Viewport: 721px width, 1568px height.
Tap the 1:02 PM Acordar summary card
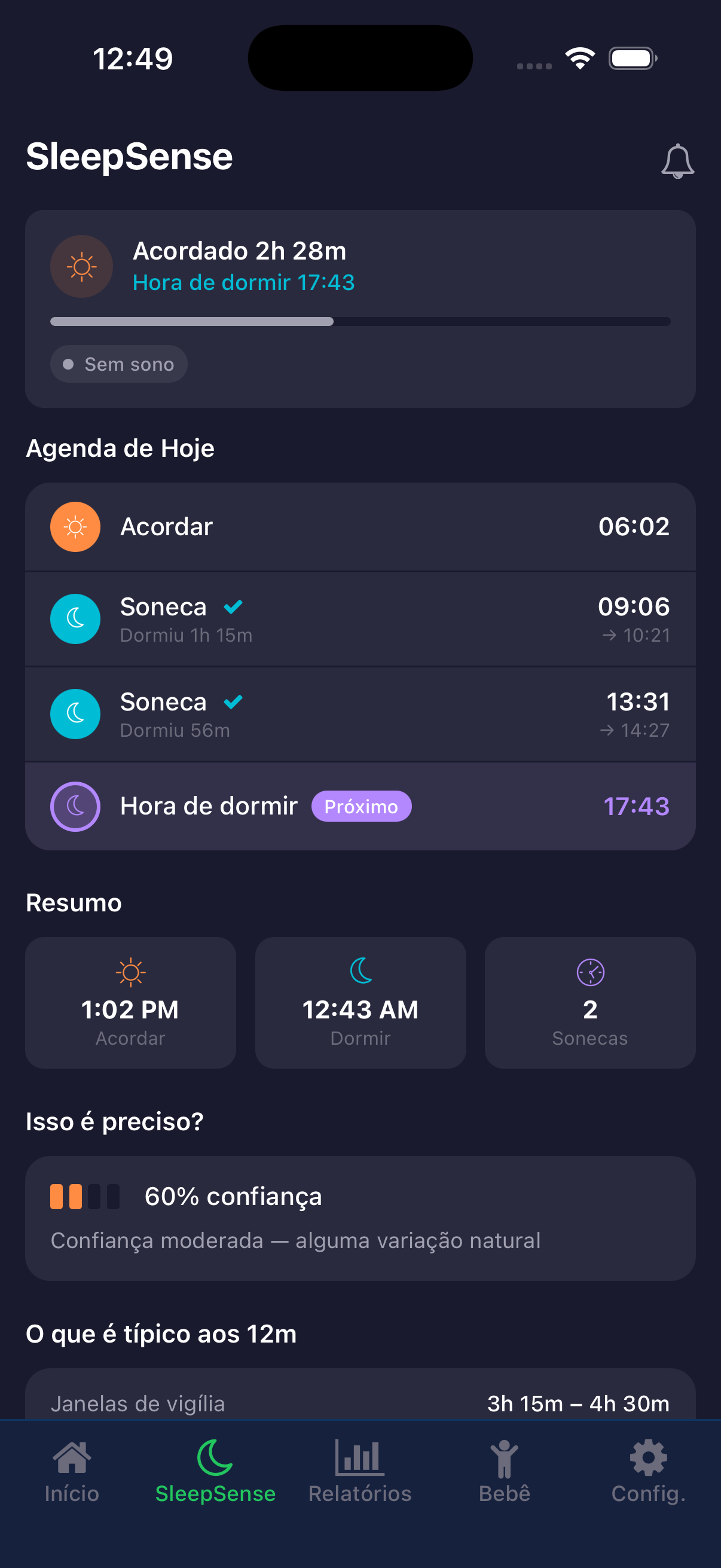coord(130,1002)
